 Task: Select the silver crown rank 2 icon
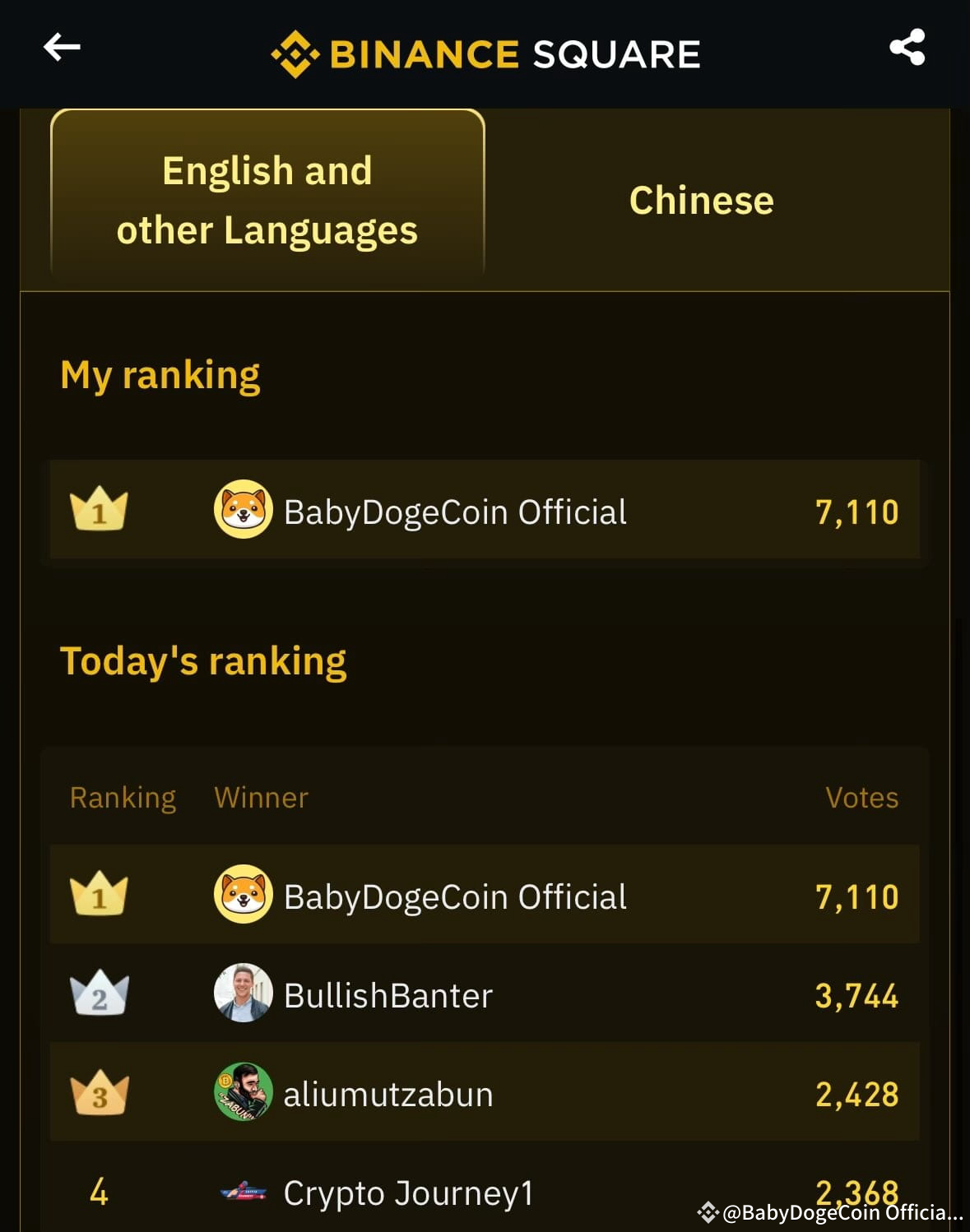100,994
